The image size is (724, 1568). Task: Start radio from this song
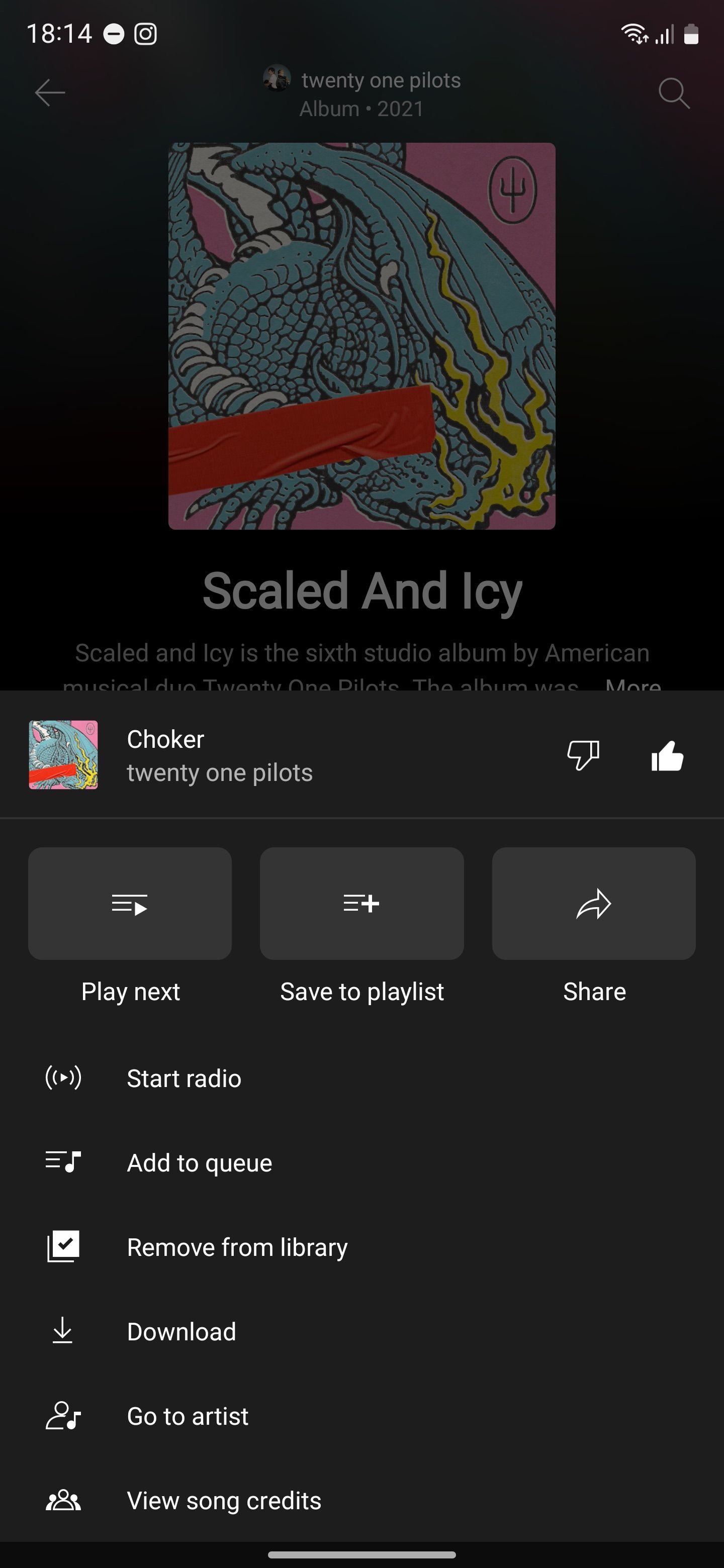click(361, 1078)
